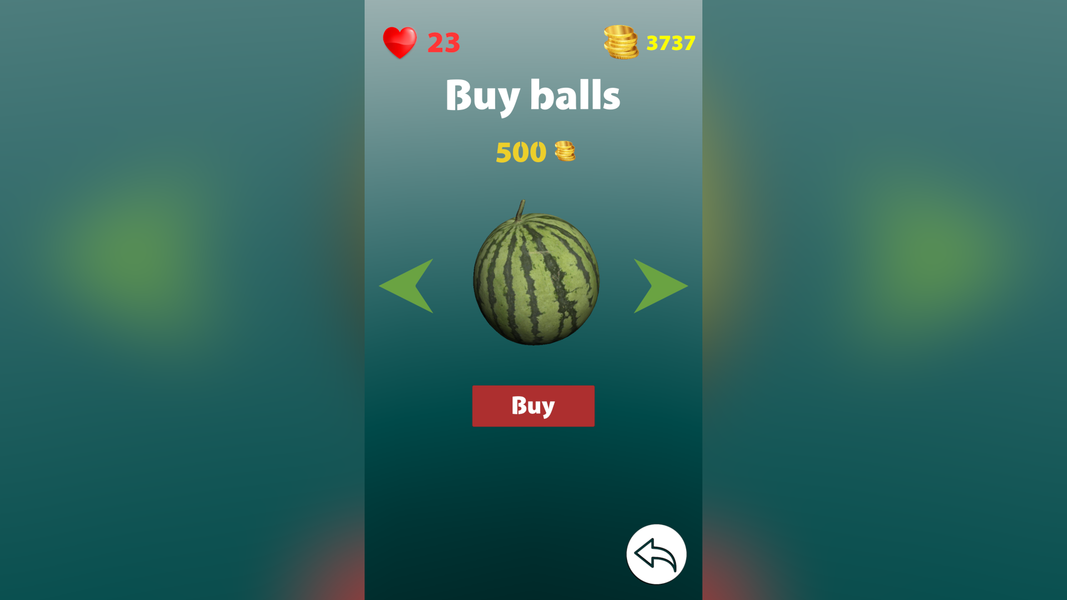
Task: Go back using the round return arrow
Action: pos(656,554)
